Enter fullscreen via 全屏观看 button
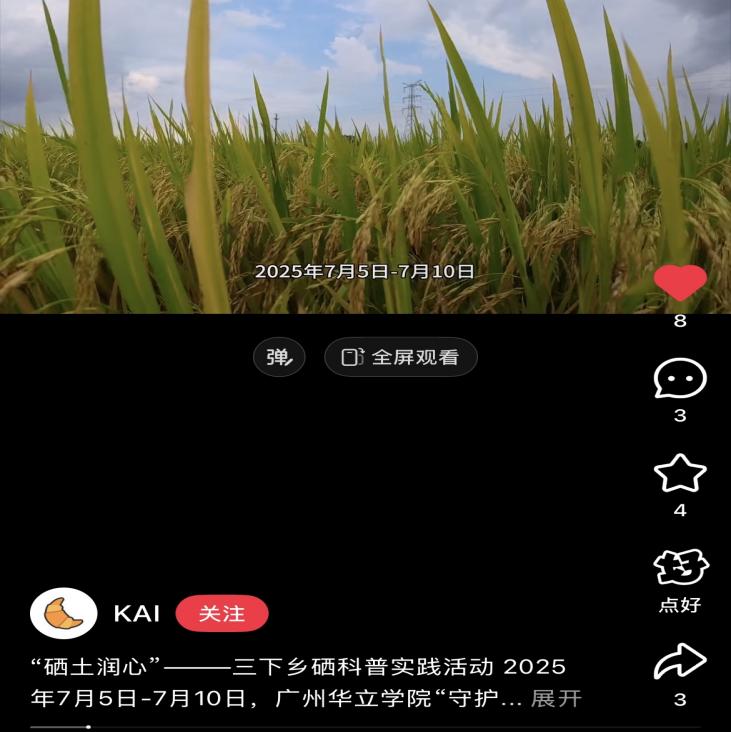 (x=400, y=356)
